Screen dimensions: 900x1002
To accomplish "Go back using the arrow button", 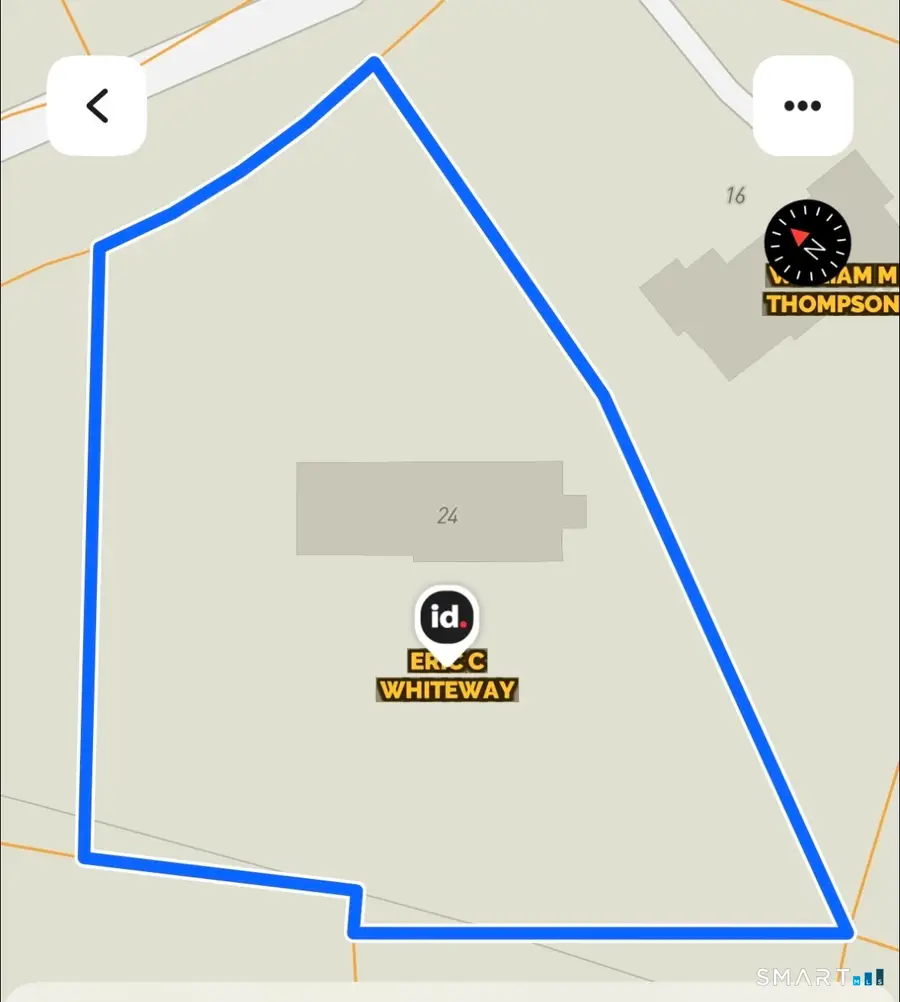I will click(97, 106).
